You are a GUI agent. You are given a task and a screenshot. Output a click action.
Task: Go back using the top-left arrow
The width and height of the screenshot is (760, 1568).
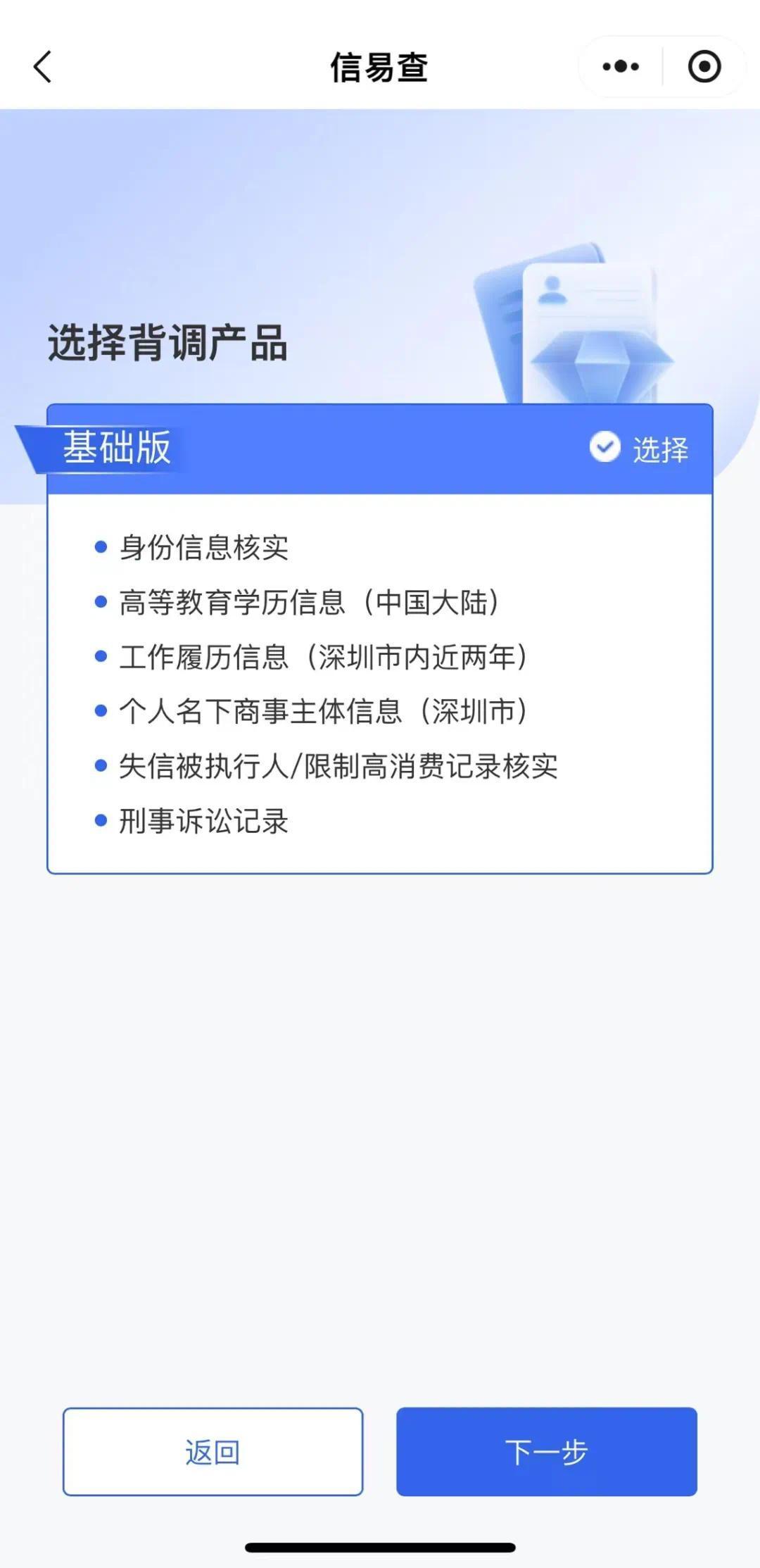pyautogui.click(x=43, y=68)
